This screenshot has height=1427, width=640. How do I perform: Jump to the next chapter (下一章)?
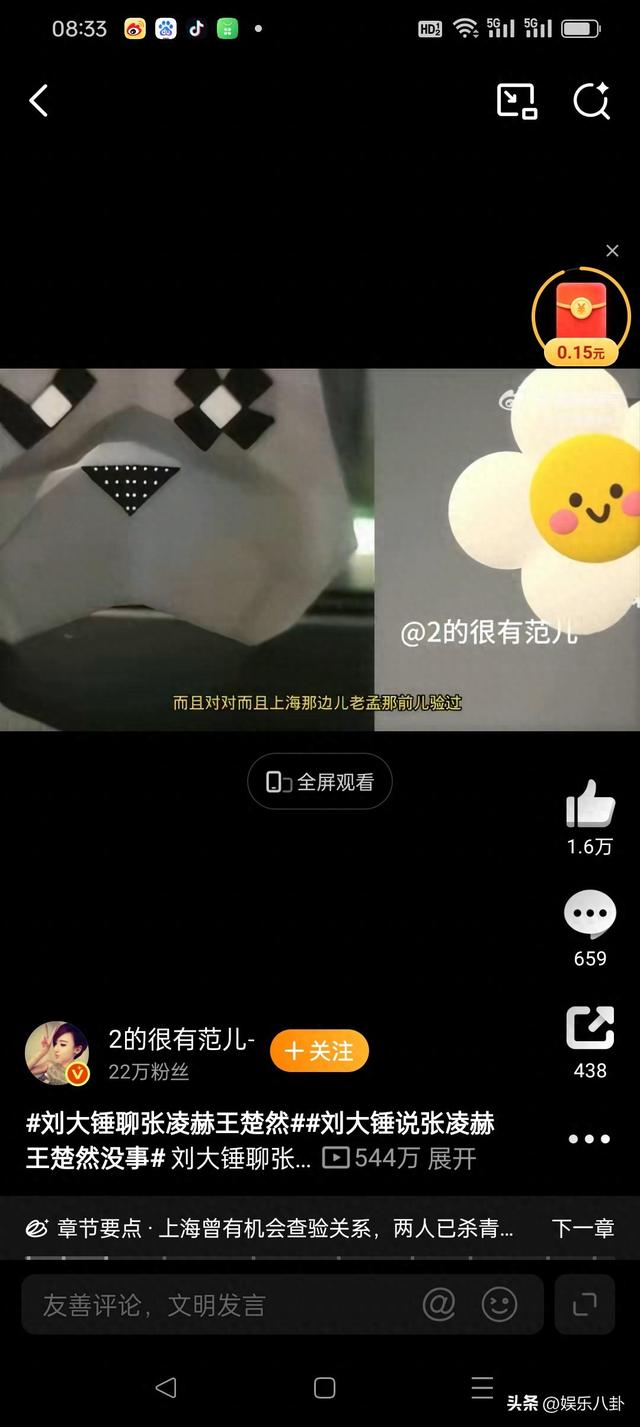tap(582, 1228)
